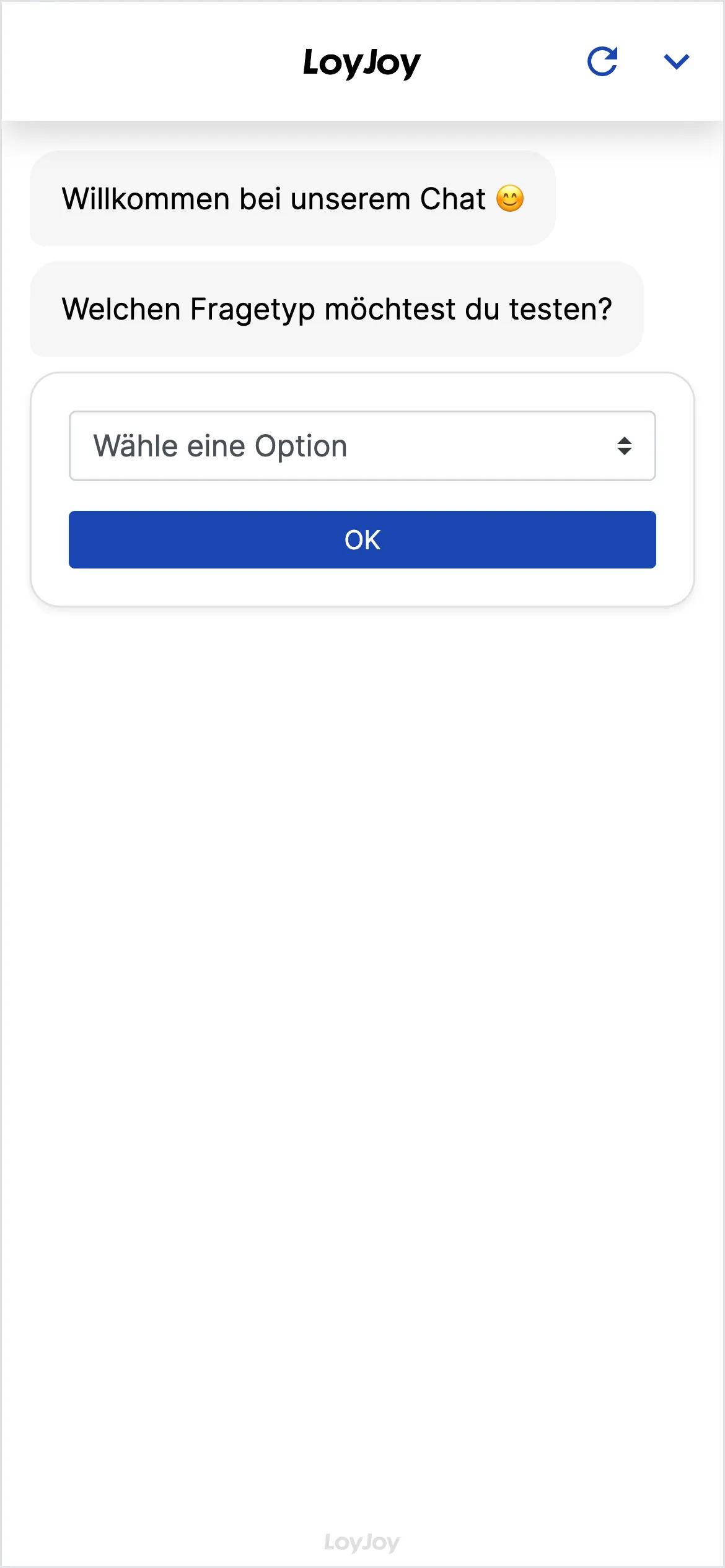Minimize the chat with the down chevron
Screen dimensions: 725x1568
pyautogui.click(x=676, y=61)
